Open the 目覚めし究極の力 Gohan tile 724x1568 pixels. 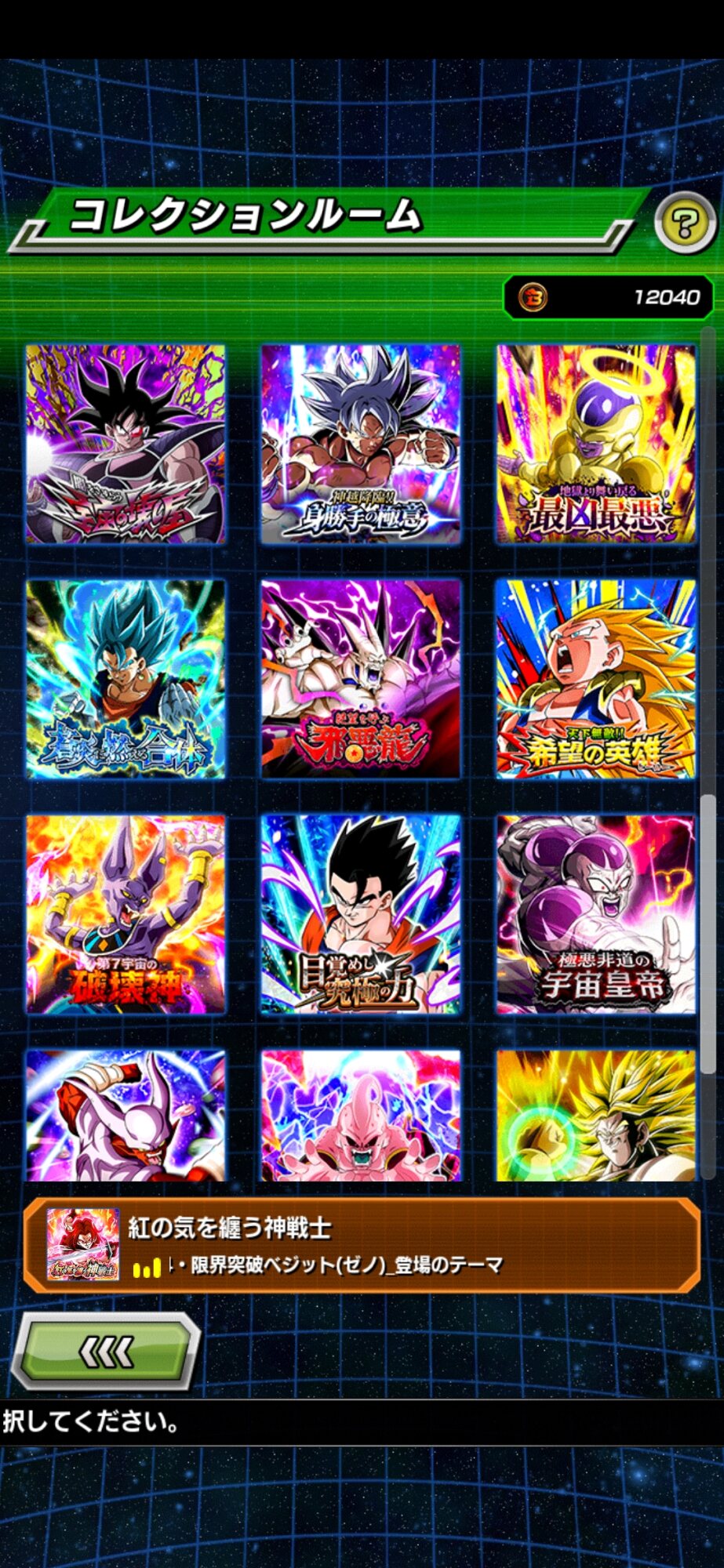(x=361, y=914)
